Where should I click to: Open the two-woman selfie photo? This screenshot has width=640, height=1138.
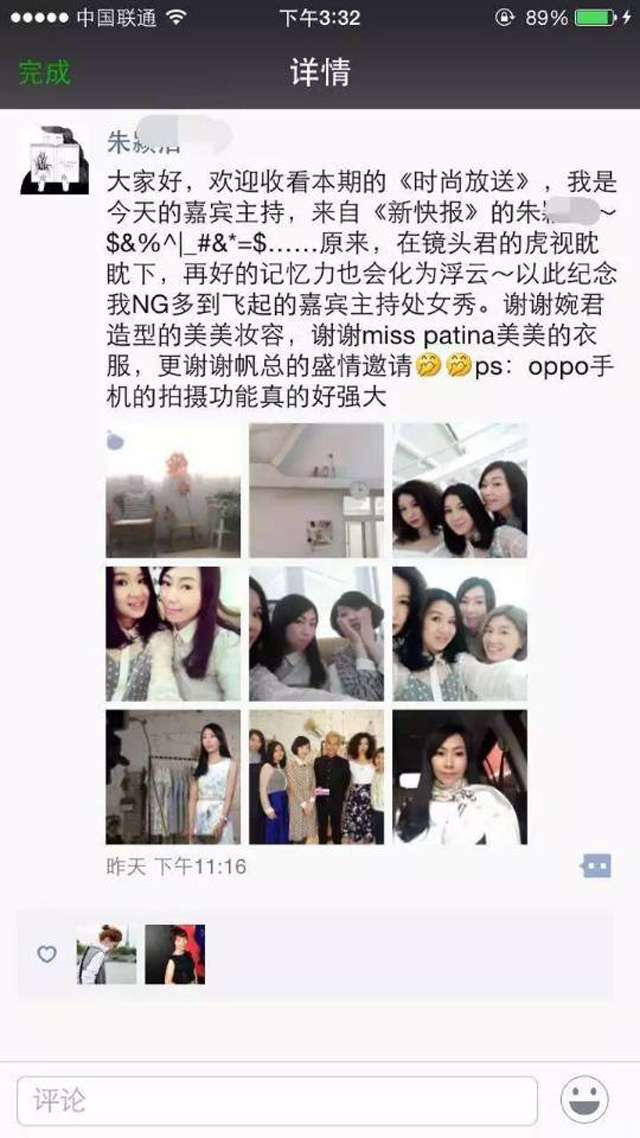173,633
